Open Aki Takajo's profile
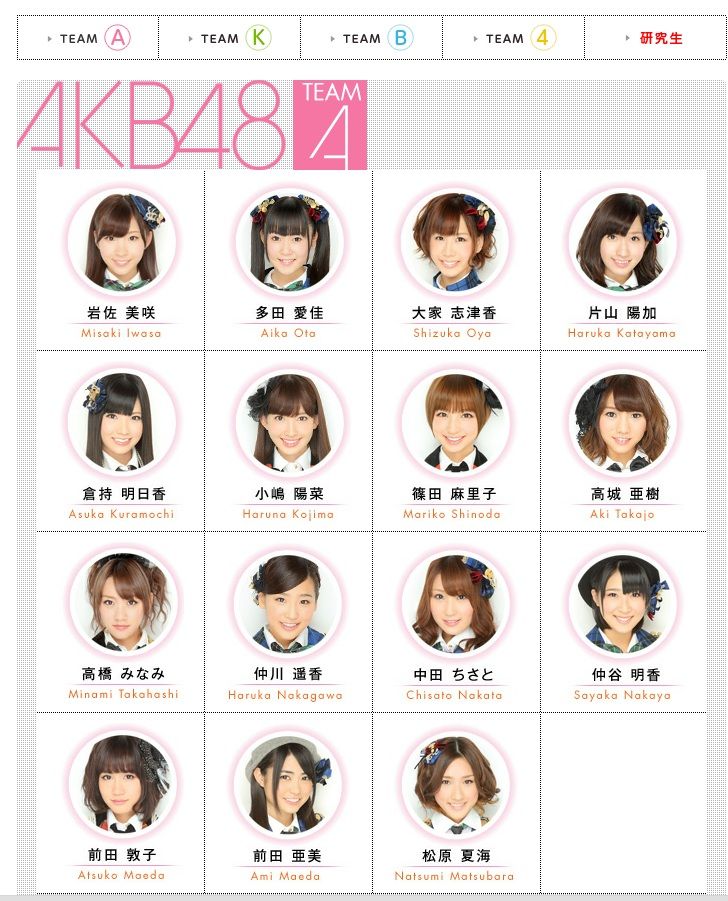The image size is (728, 901). click(622, 424)
